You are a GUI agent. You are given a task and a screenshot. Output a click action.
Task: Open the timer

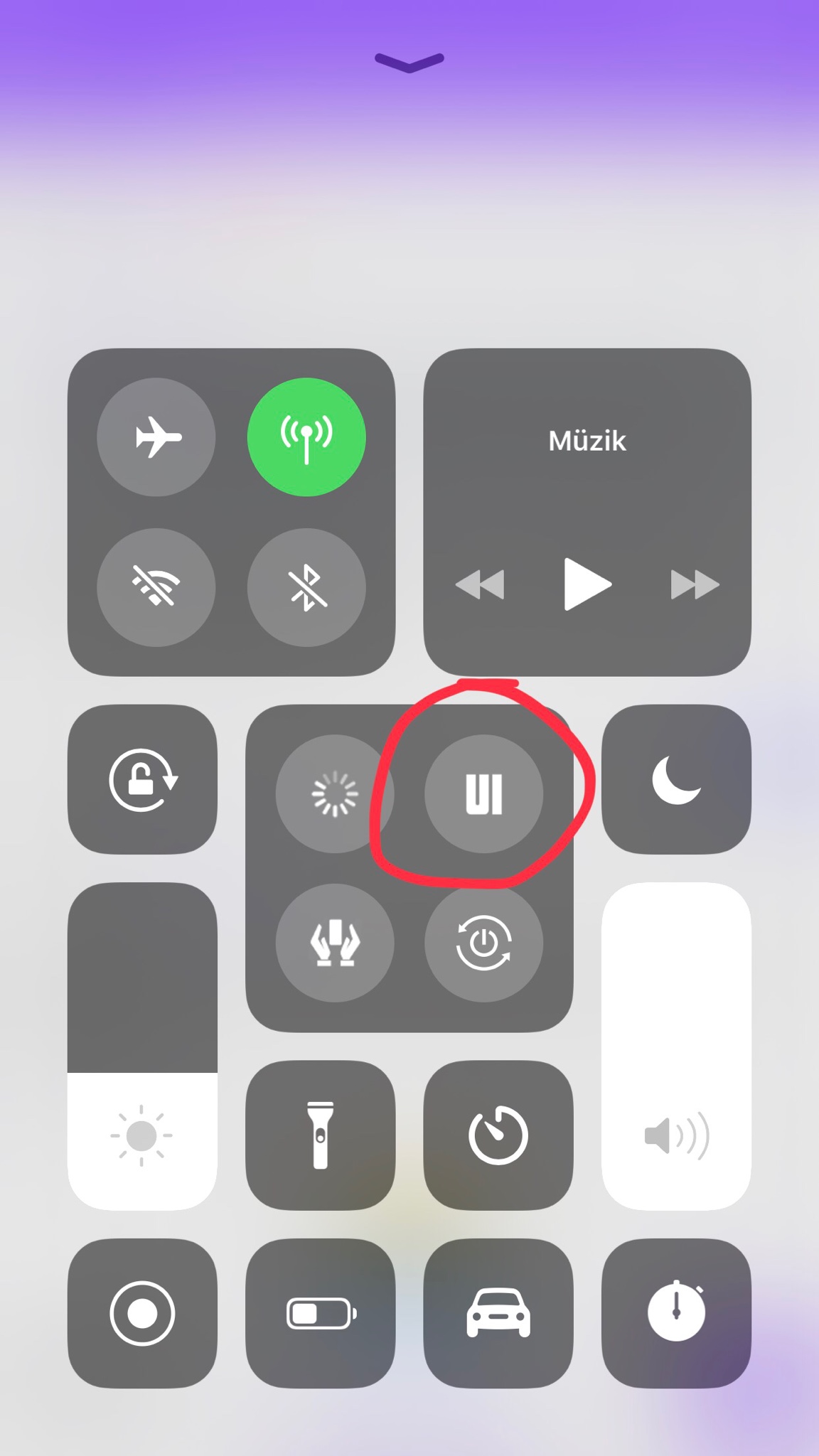tap(498, 1135)
